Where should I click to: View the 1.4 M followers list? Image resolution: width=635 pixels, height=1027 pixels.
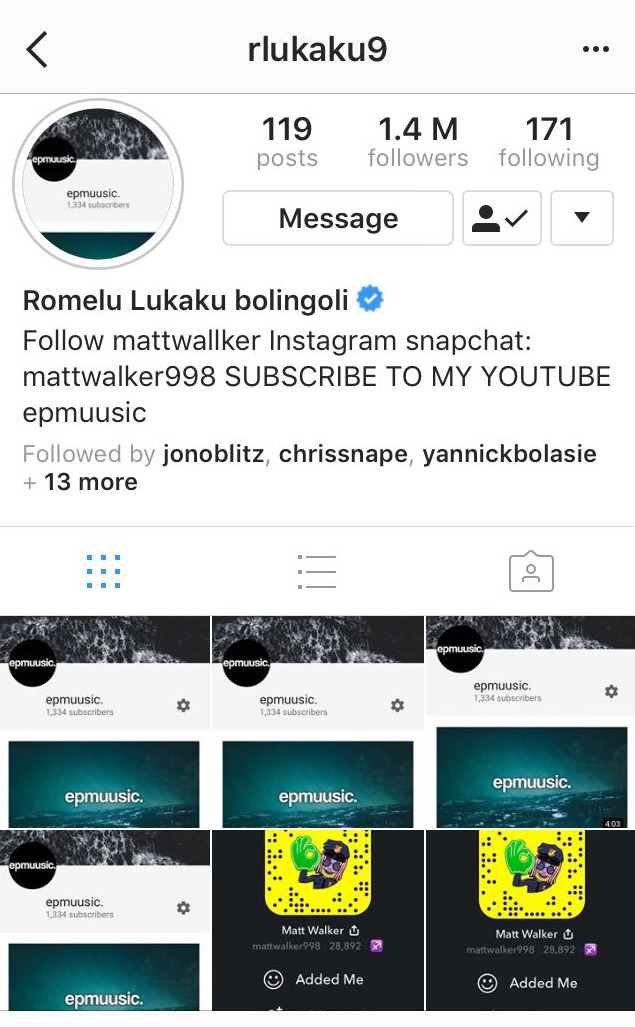pyautogui.click(x=417, y=143)
